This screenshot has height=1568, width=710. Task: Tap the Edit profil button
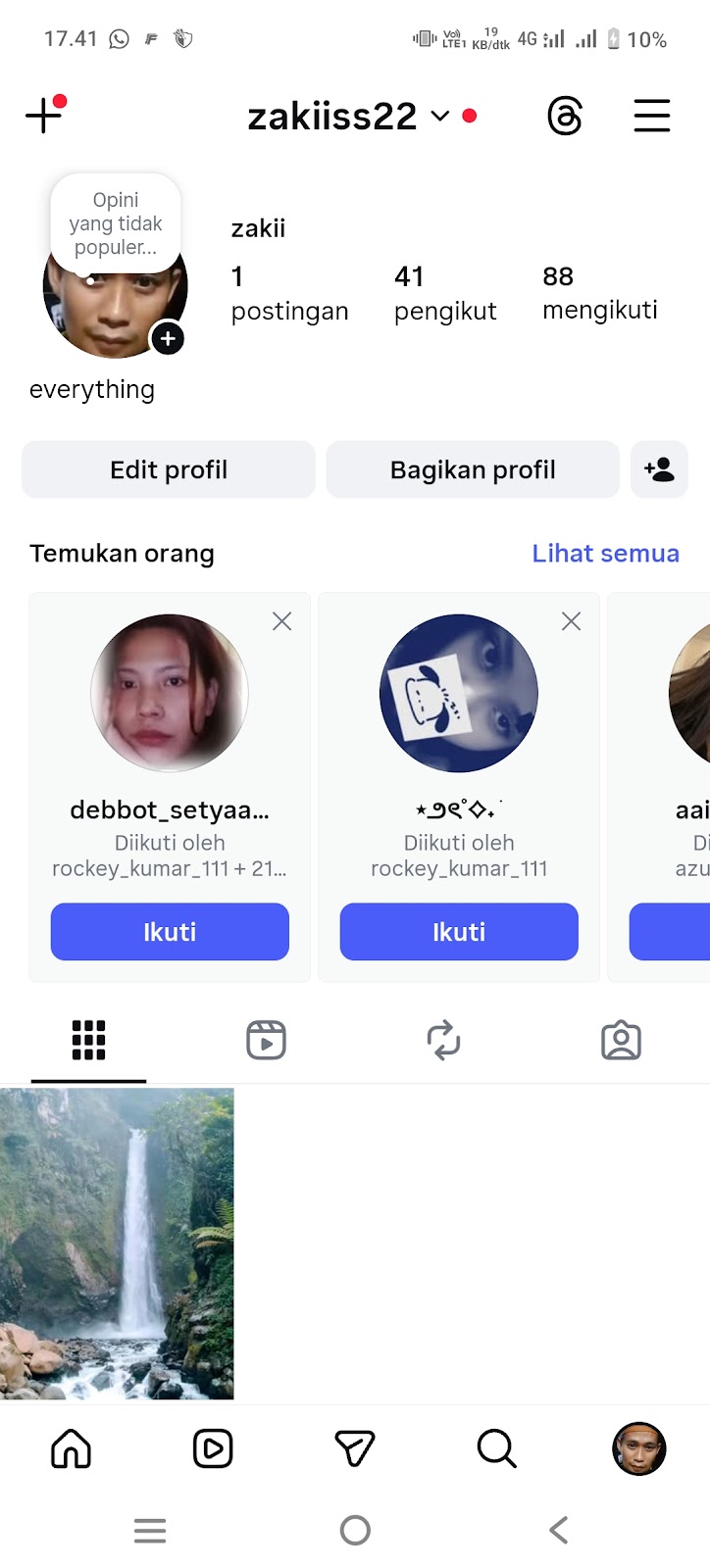(169, 470)
